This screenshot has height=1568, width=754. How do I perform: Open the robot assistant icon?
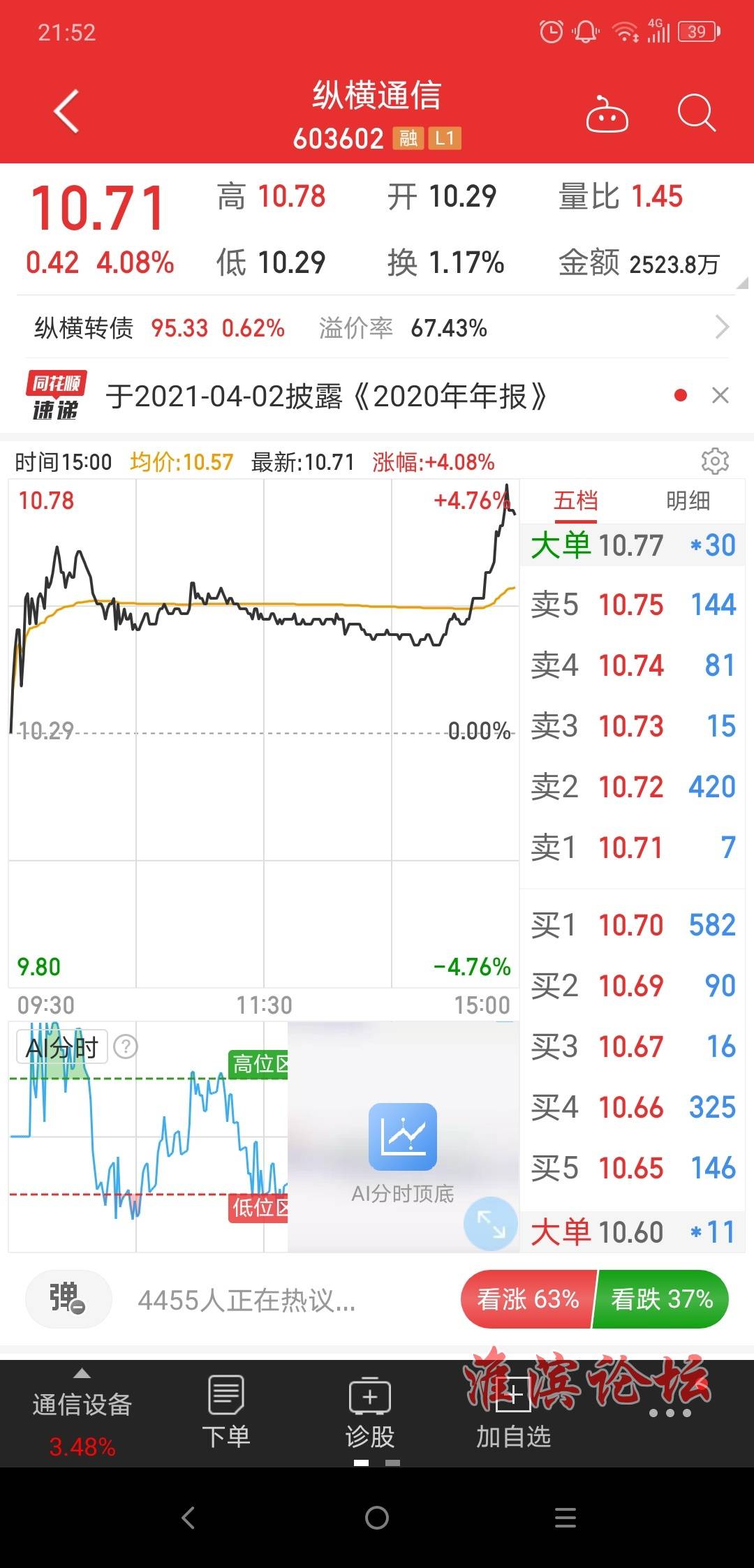607,114
